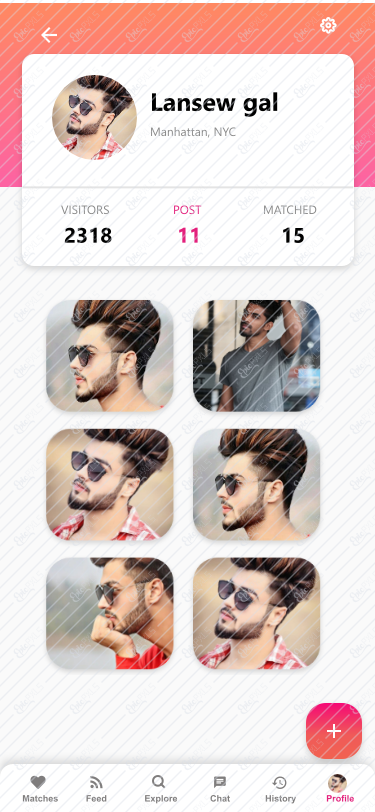Go to the Feed tab
The height and width of the screenshot is (812, 375).
tap(96, 789)
